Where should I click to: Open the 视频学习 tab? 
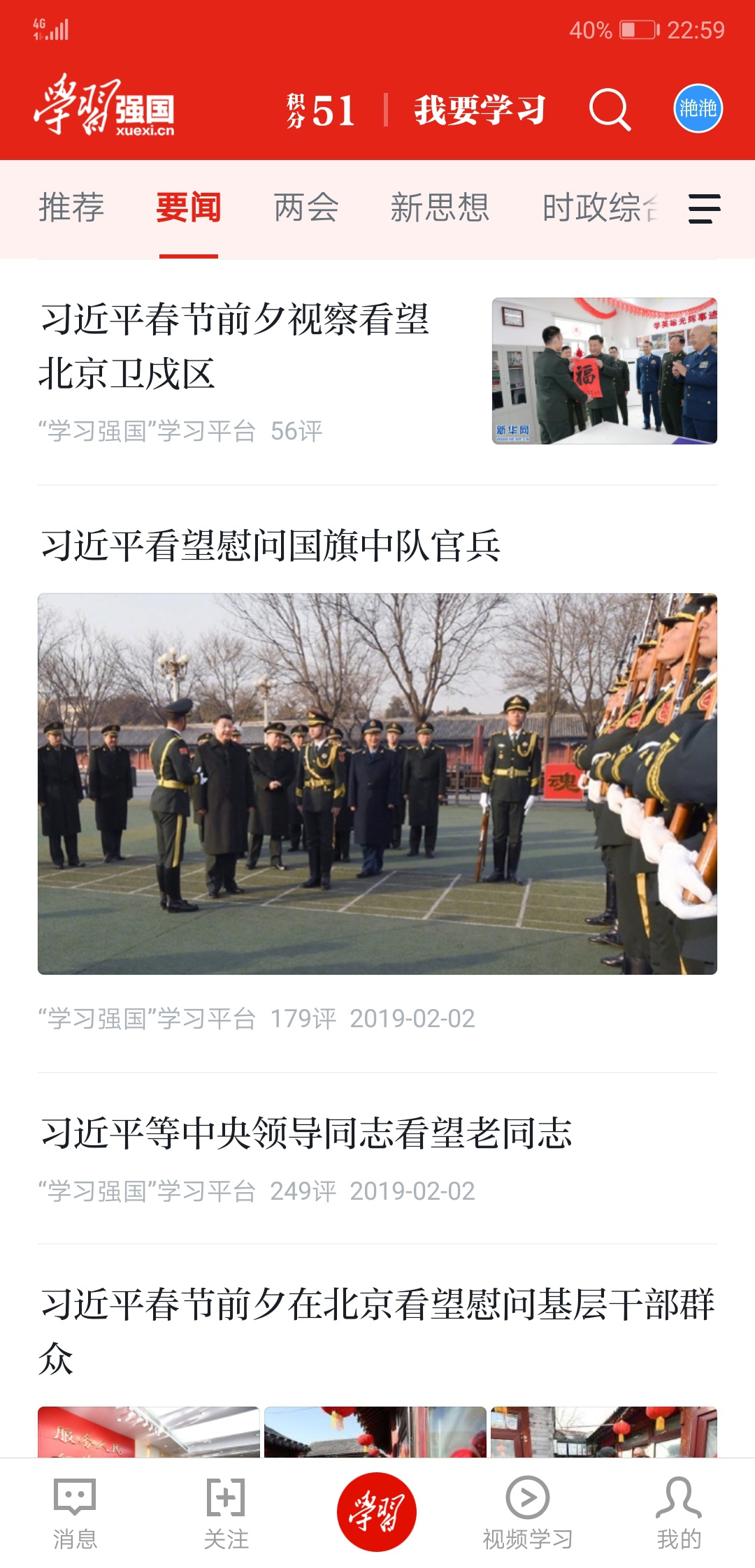pos(528,1513)
